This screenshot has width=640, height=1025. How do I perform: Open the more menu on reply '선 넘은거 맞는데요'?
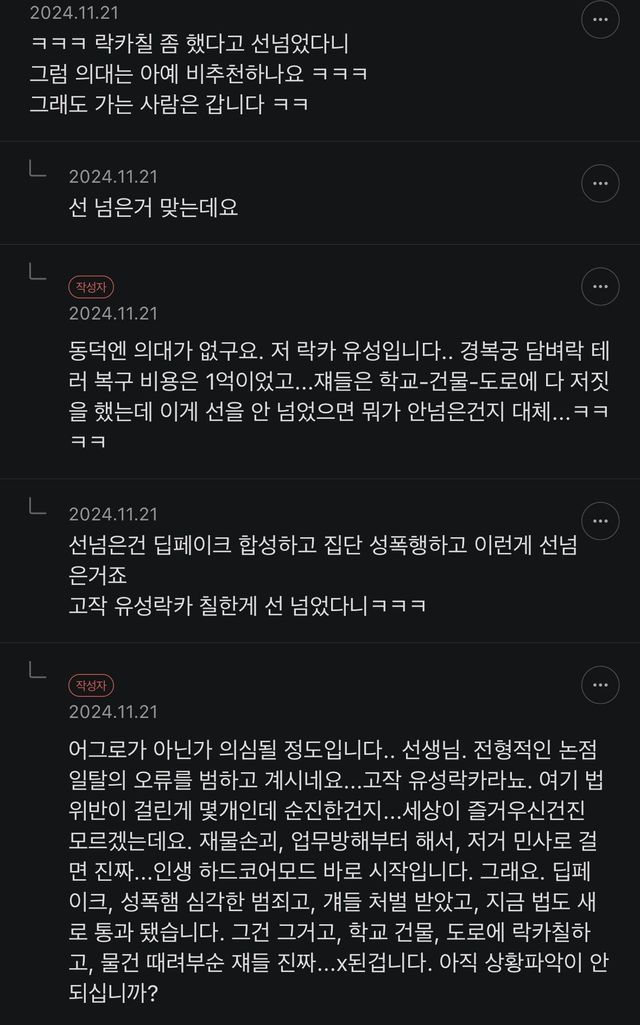(600, 183)
